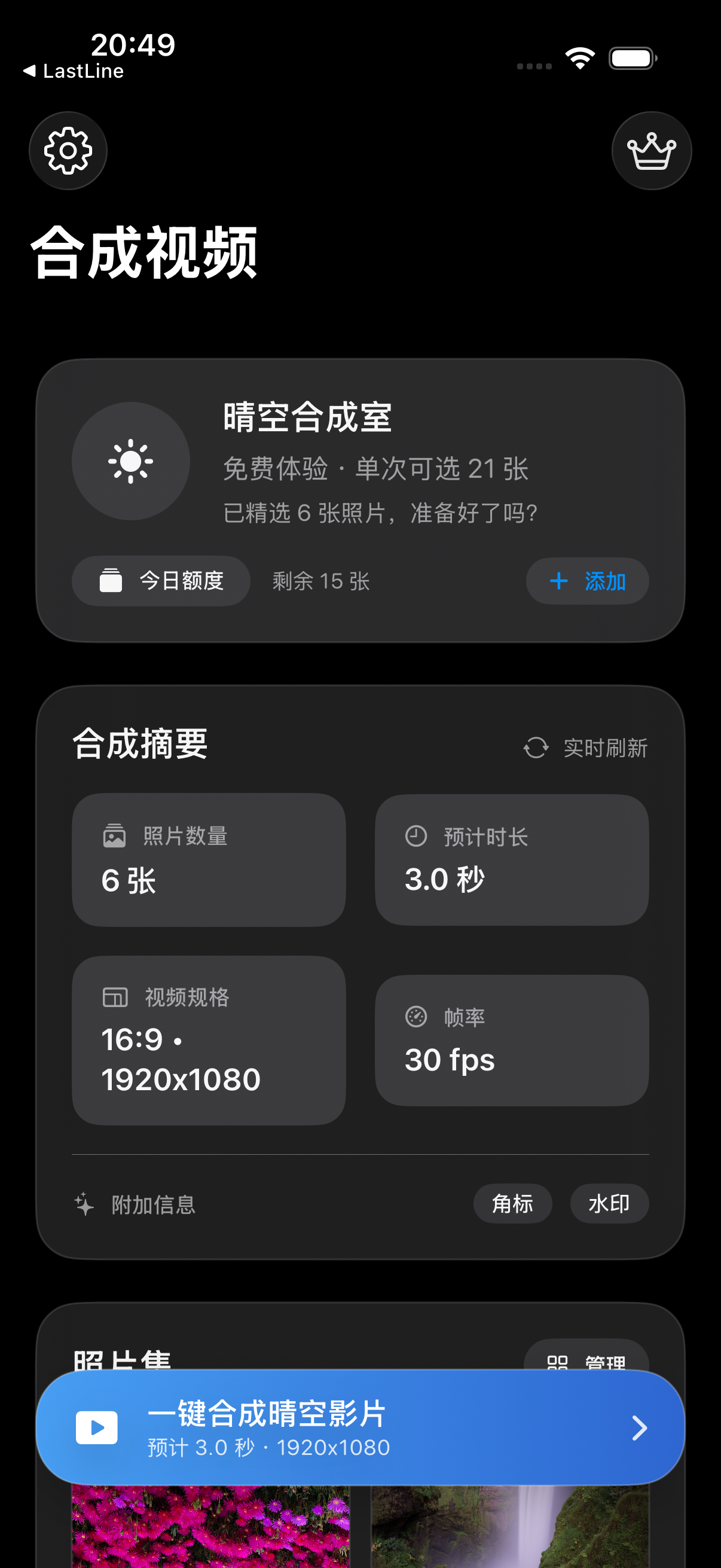The image size is (721, 1568).
Task: Open the 帧率 30 fps card
Action: [x=511, y=1039]
